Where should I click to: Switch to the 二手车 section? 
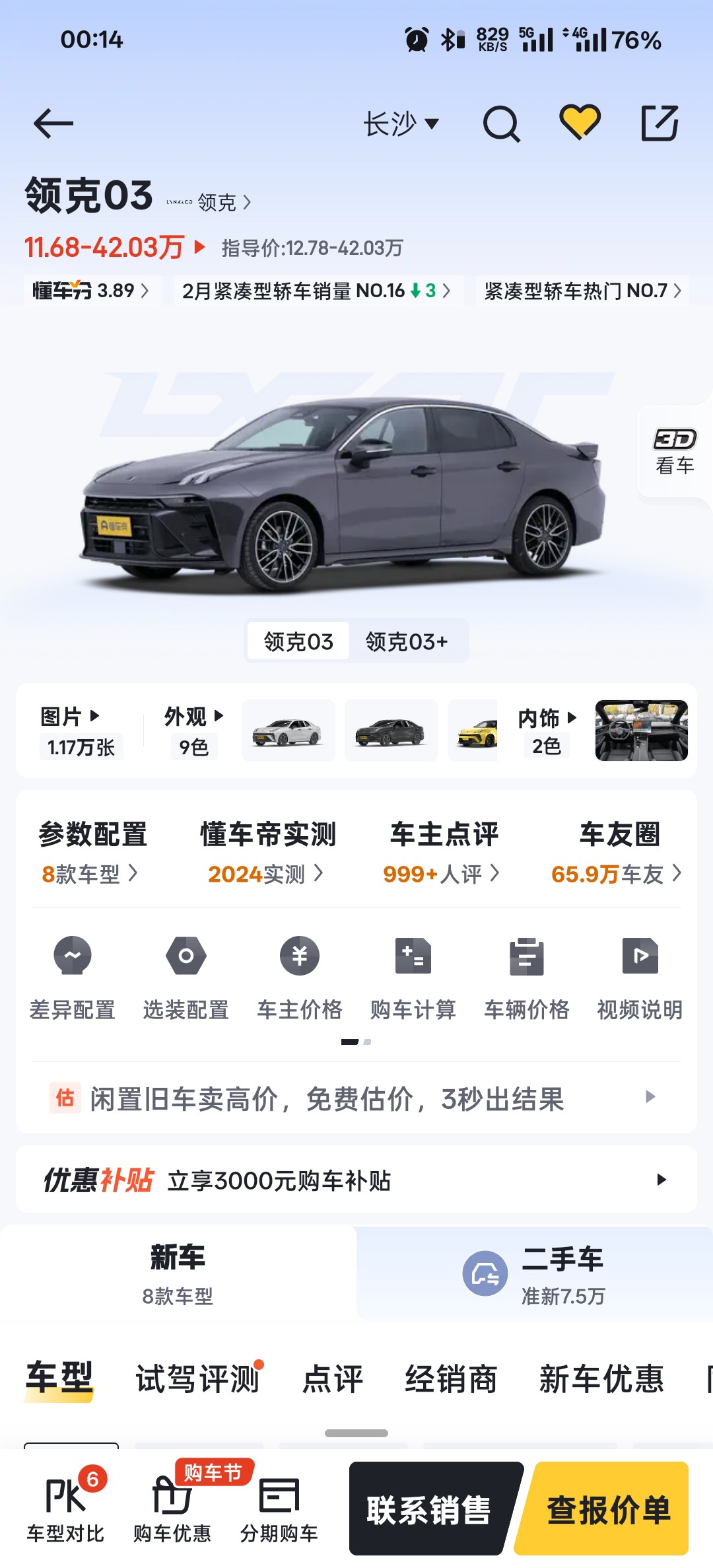[x=535, y=1274]
